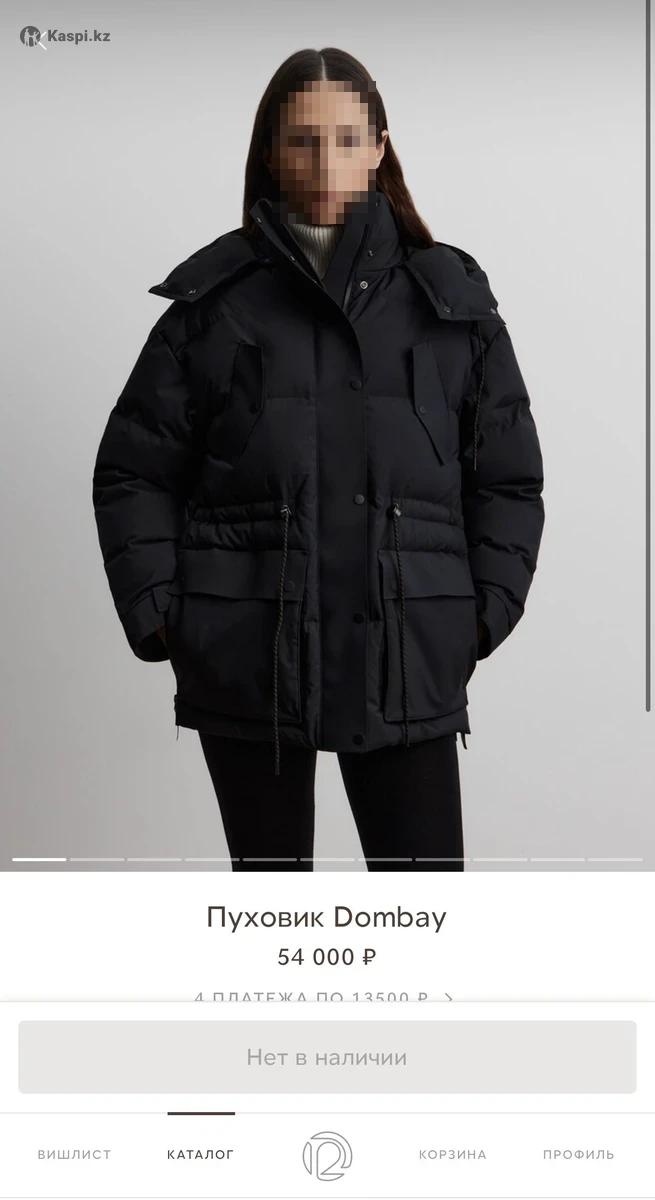Open the Корзина tab

452,1154
